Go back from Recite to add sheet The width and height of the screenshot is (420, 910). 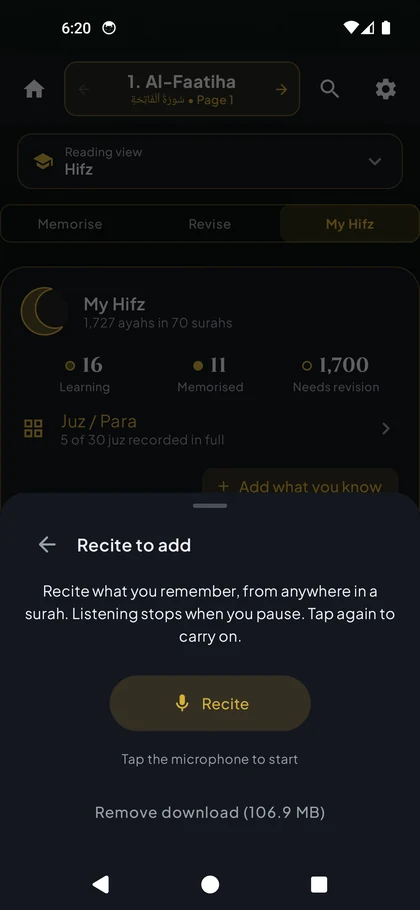[x=47, y=544]
